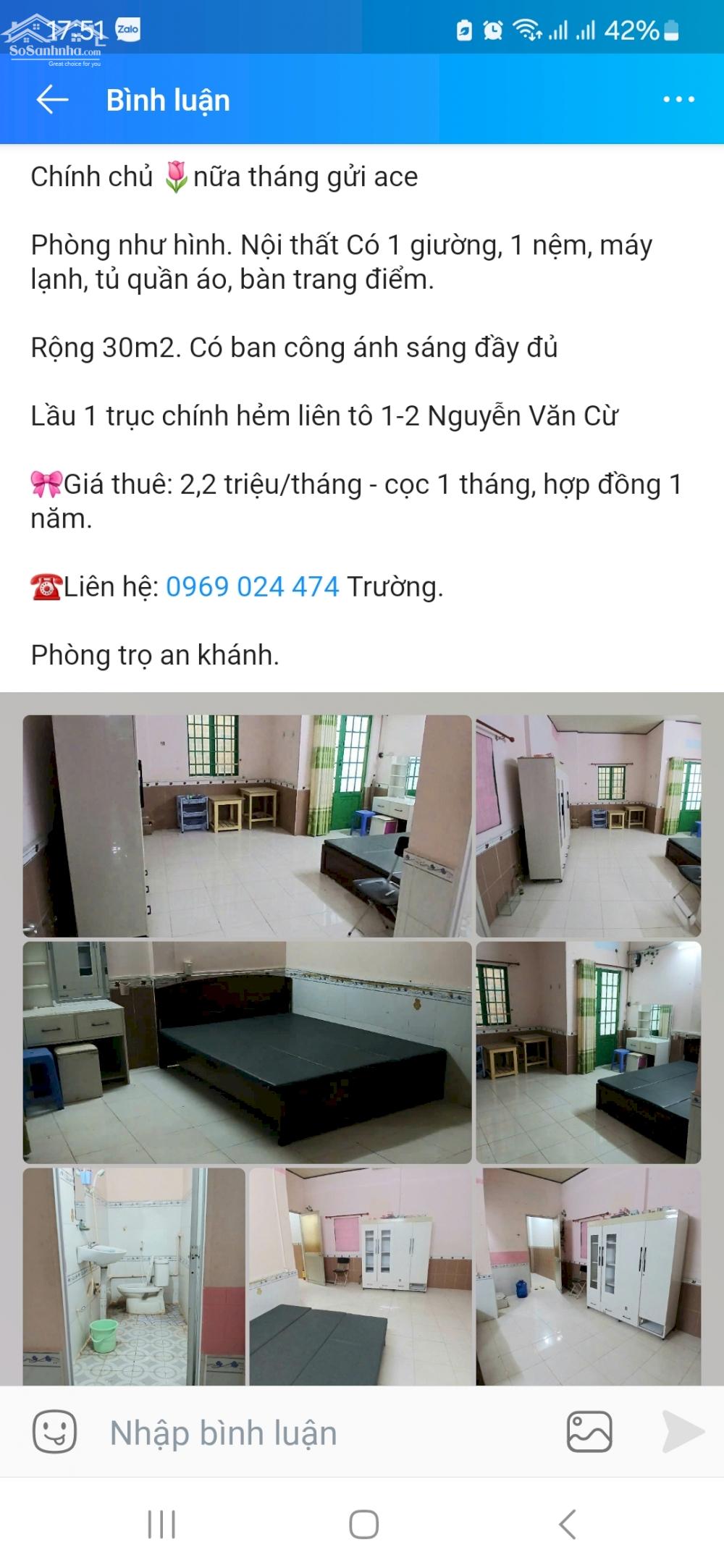Open the bathroom photo with toilet
Image resolution: width=724 pixels, height=1568 pixels.
[x=134, y=1276]
